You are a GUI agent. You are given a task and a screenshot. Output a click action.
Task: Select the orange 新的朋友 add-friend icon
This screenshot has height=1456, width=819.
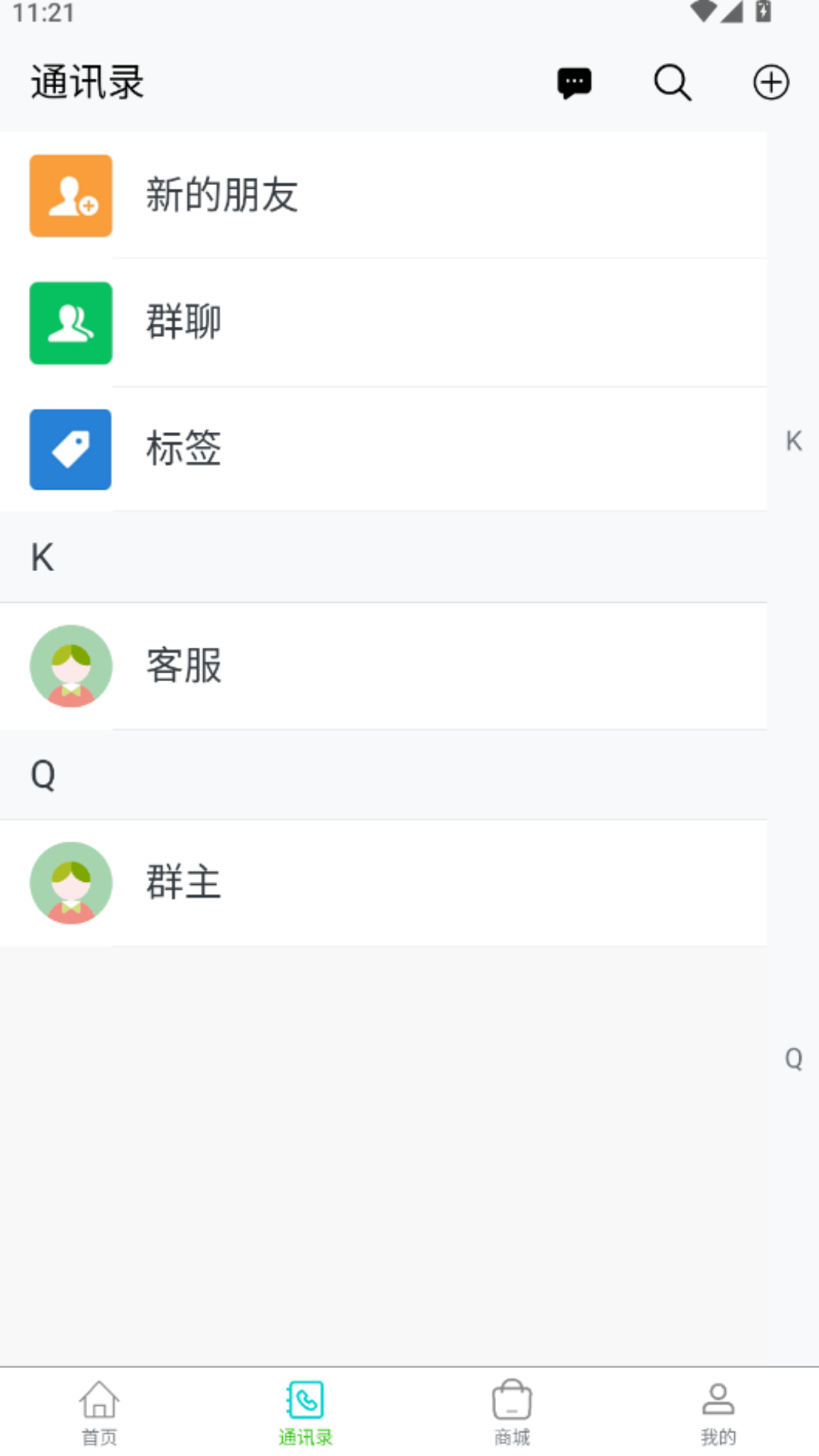point(71,196)
